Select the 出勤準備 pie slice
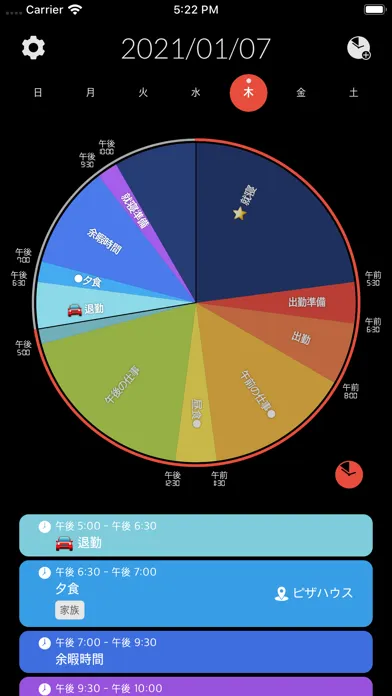Viewport: 392px width, 696px height. (x=306, y=303)
